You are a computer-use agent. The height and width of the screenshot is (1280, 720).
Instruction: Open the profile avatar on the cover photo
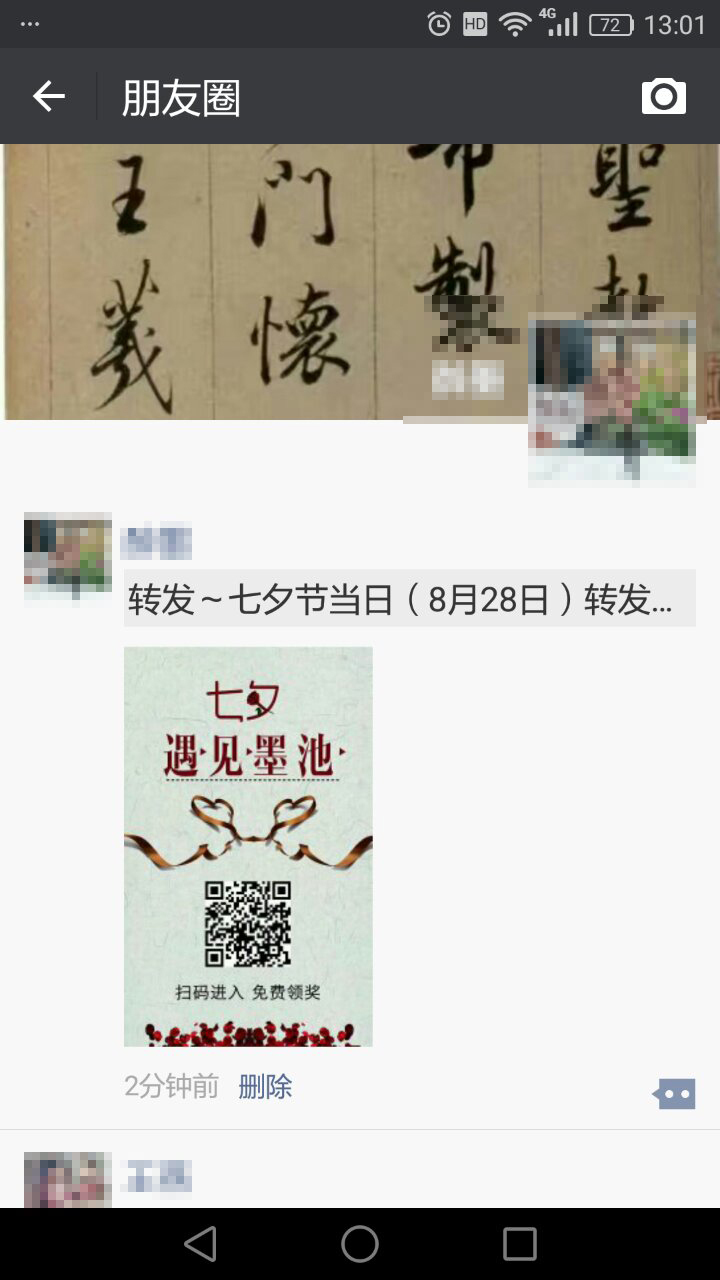612,400
